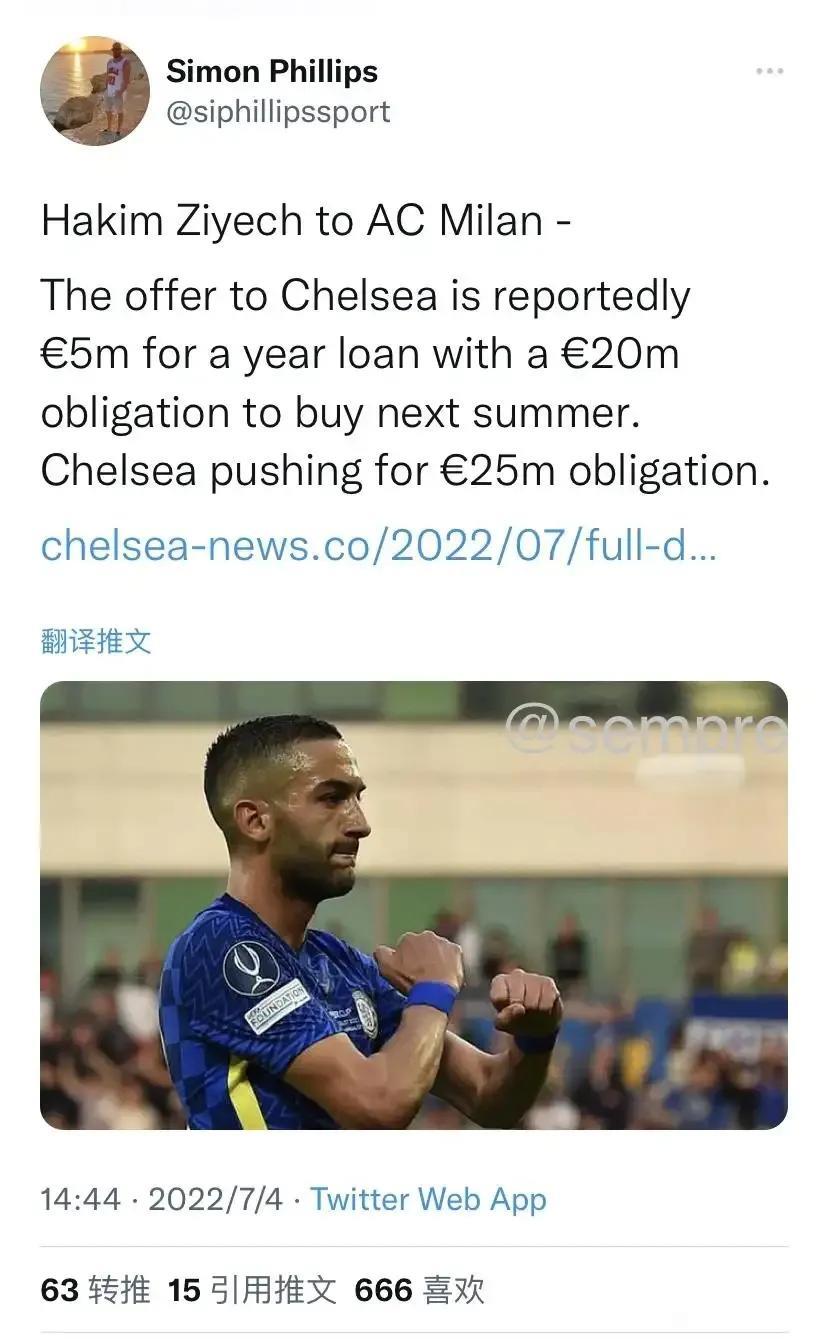Open Simon Phillips' profile picture
This screenshot has width=828, height=1339.
tap(95, 91)
